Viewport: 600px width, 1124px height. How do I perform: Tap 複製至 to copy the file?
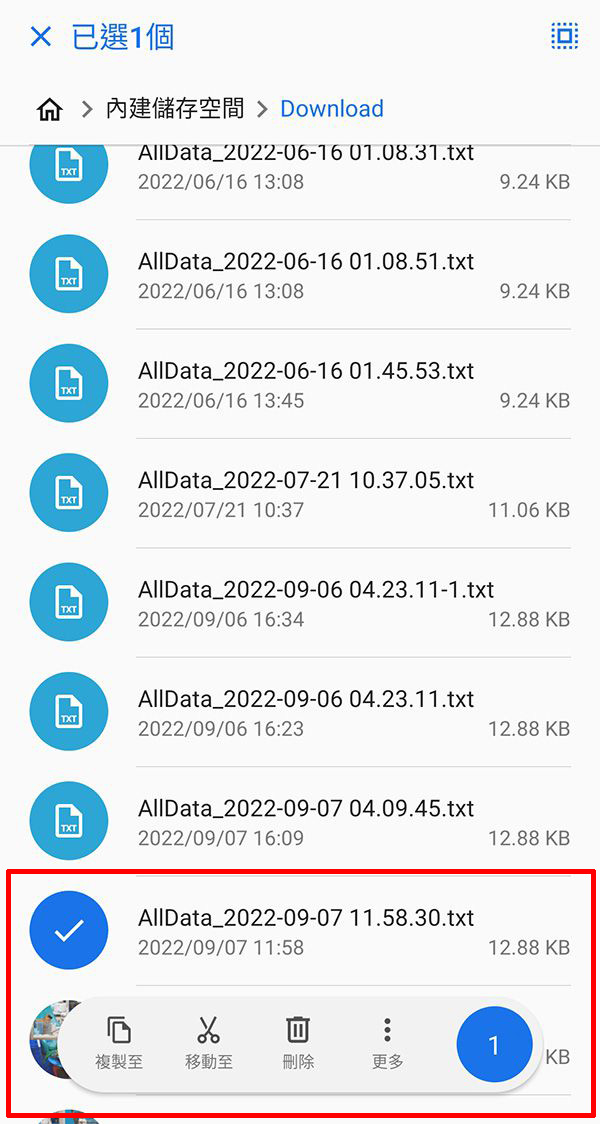tap(119, 1044)
